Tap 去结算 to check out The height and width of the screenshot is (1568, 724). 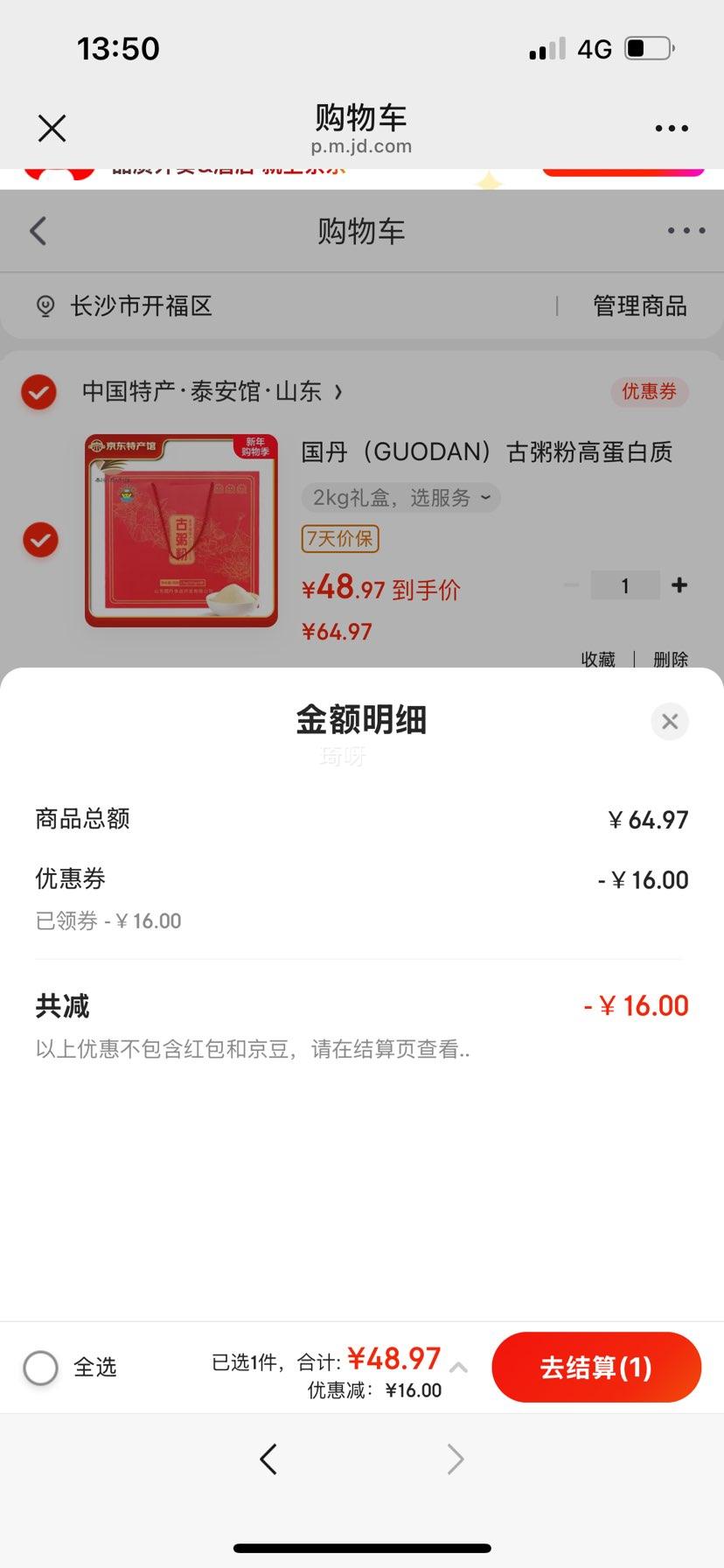click(595, 1367)
